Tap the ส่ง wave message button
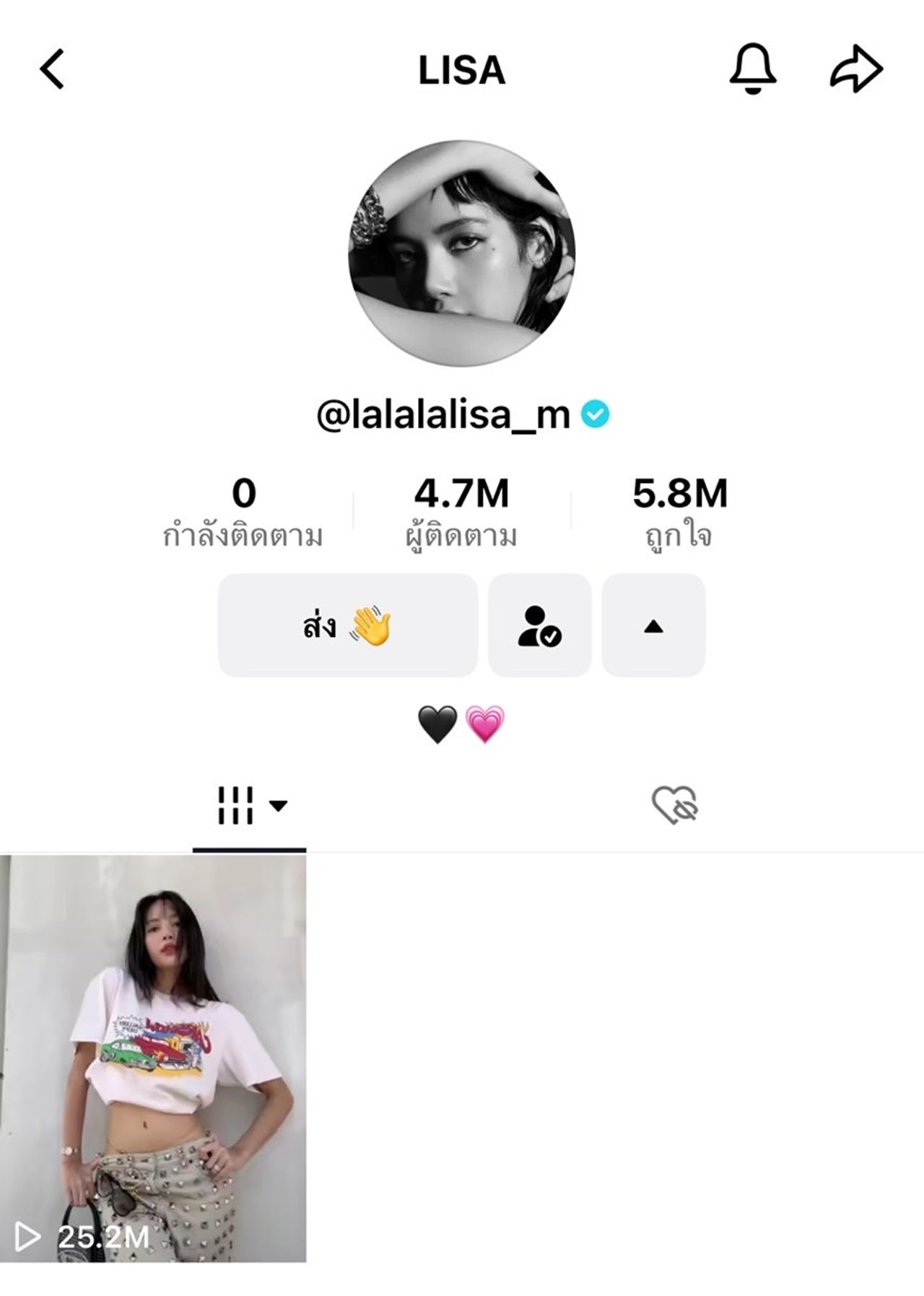 click(x=348, y=625)
